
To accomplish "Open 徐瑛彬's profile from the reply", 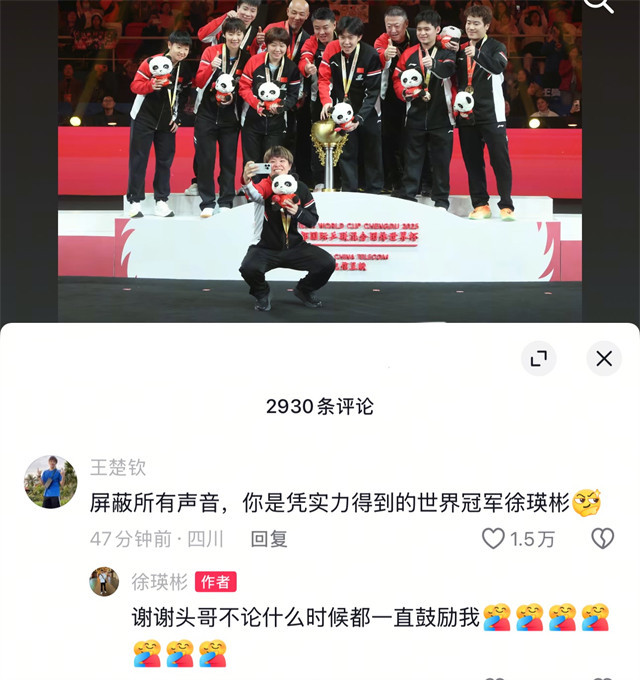I will click(x=104, y=581).
